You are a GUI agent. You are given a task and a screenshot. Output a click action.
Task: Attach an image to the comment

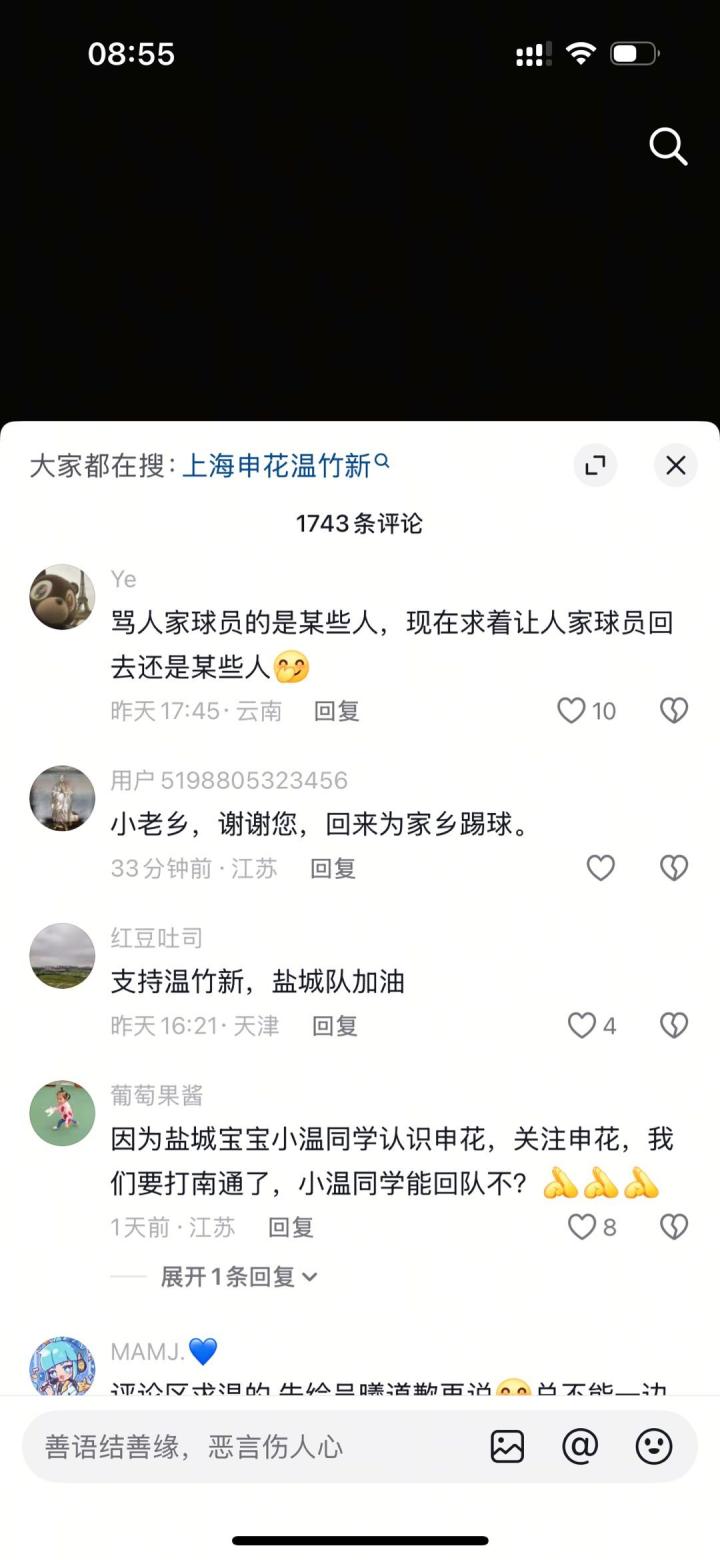tap(507, 1446)
